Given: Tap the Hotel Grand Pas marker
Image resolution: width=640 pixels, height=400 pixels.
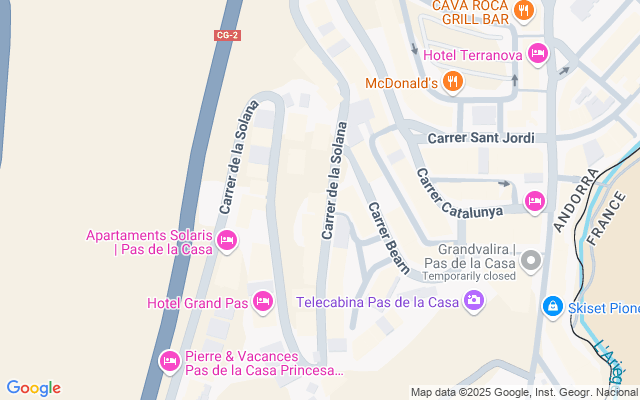Looking at the screenshot, I should pyautogui.click(x=263, y=300).
